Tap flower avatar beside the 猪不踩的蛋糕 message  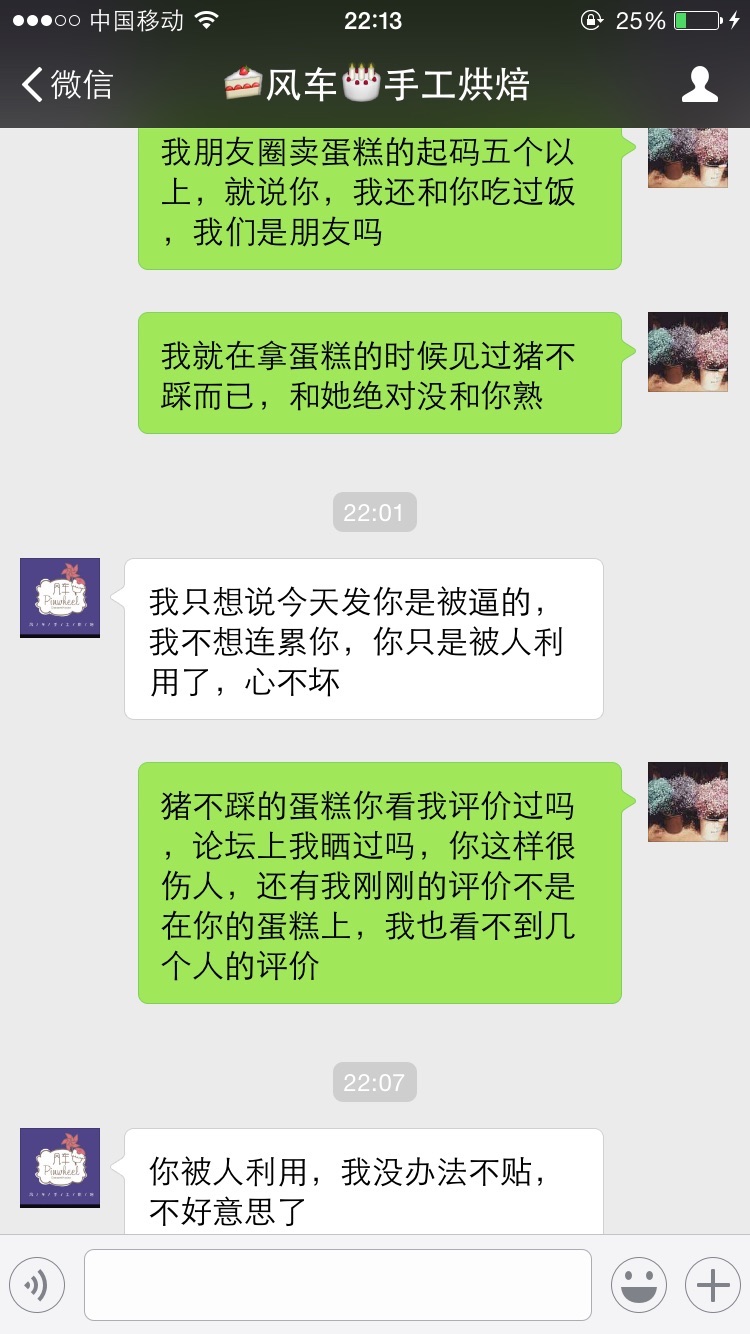pyautogui.click(x=688, y=802)
